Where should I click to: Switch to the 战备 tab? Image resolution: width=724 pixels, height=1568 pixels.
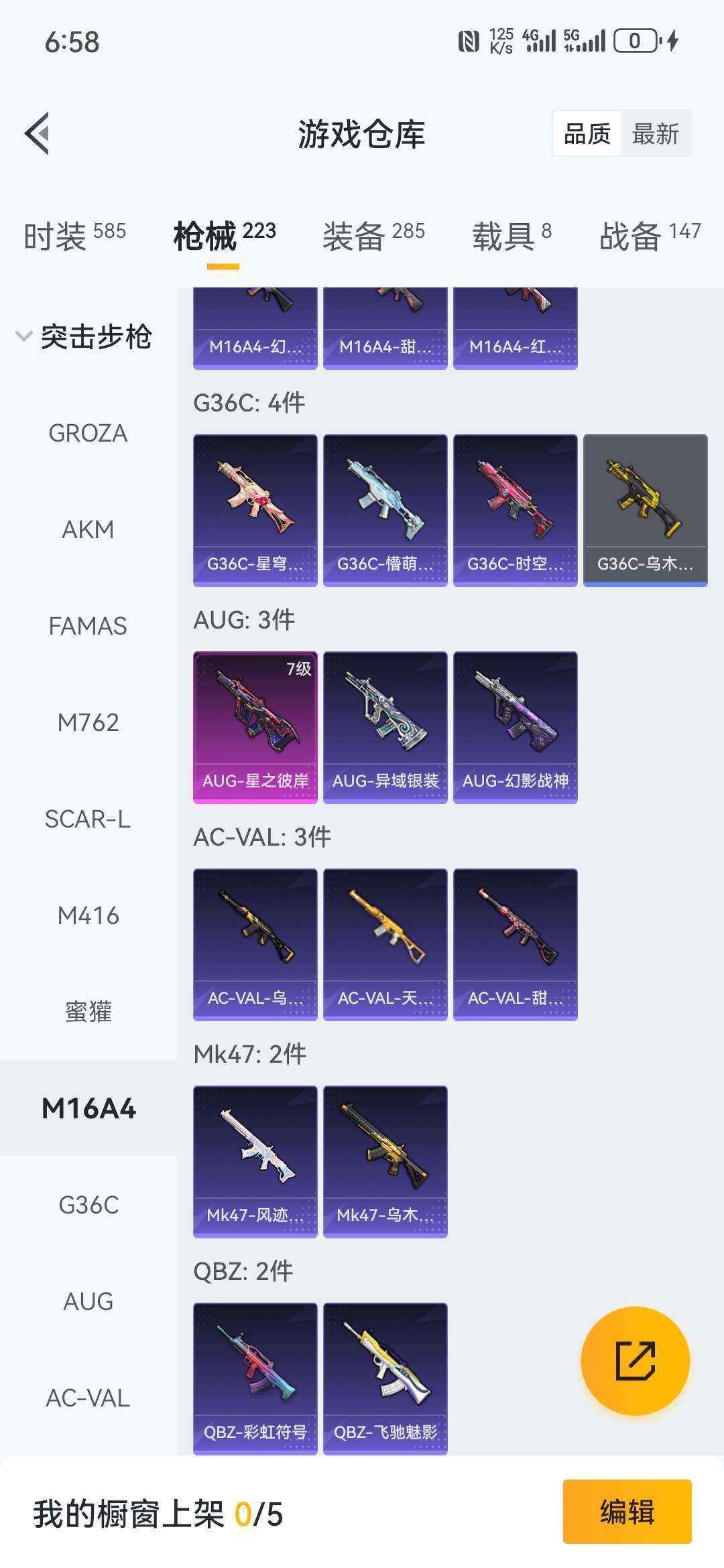click(x=650, y=236)
